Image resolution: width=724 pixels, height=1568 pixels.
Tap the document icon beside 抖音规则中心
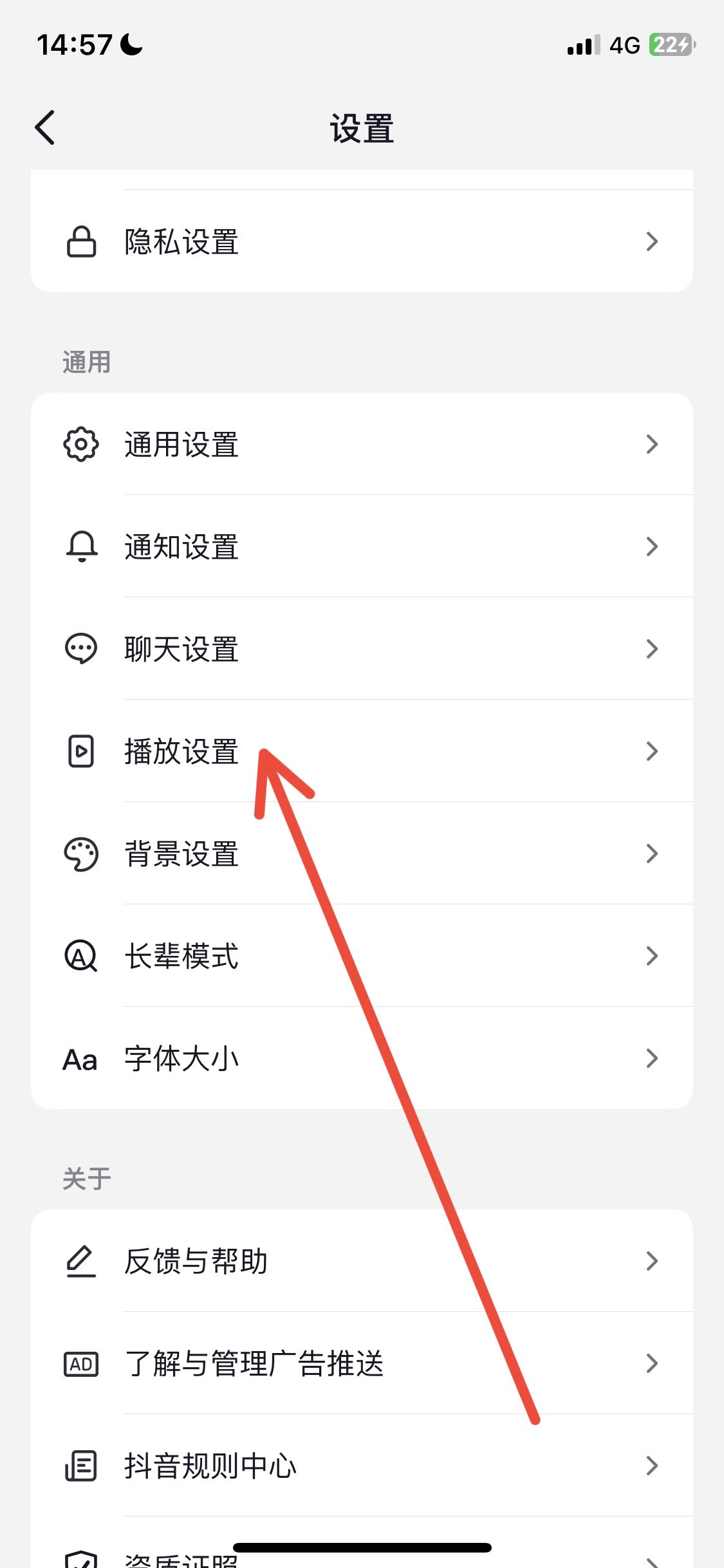[x=80, y=1466]
